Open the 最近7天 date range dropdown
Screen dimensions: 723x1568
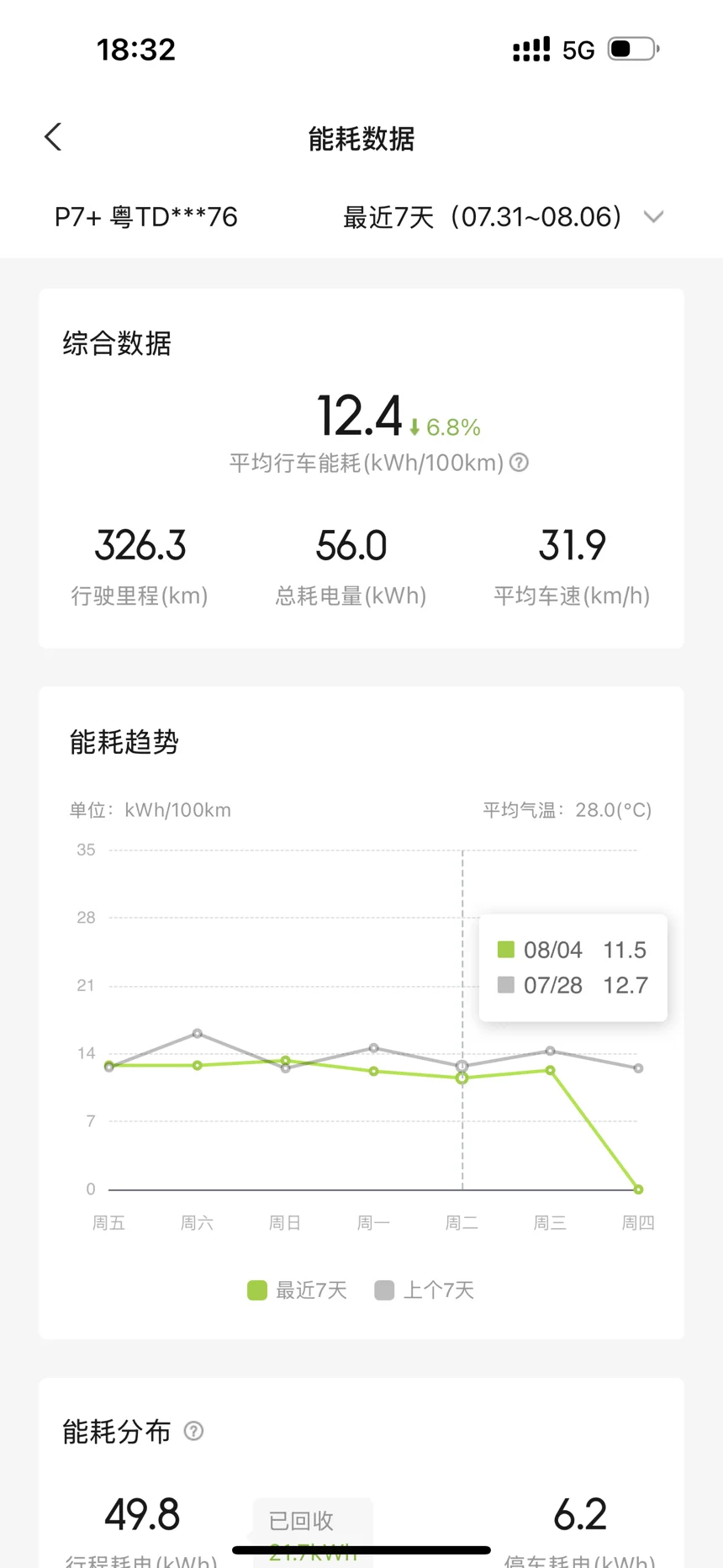(503, 217)
